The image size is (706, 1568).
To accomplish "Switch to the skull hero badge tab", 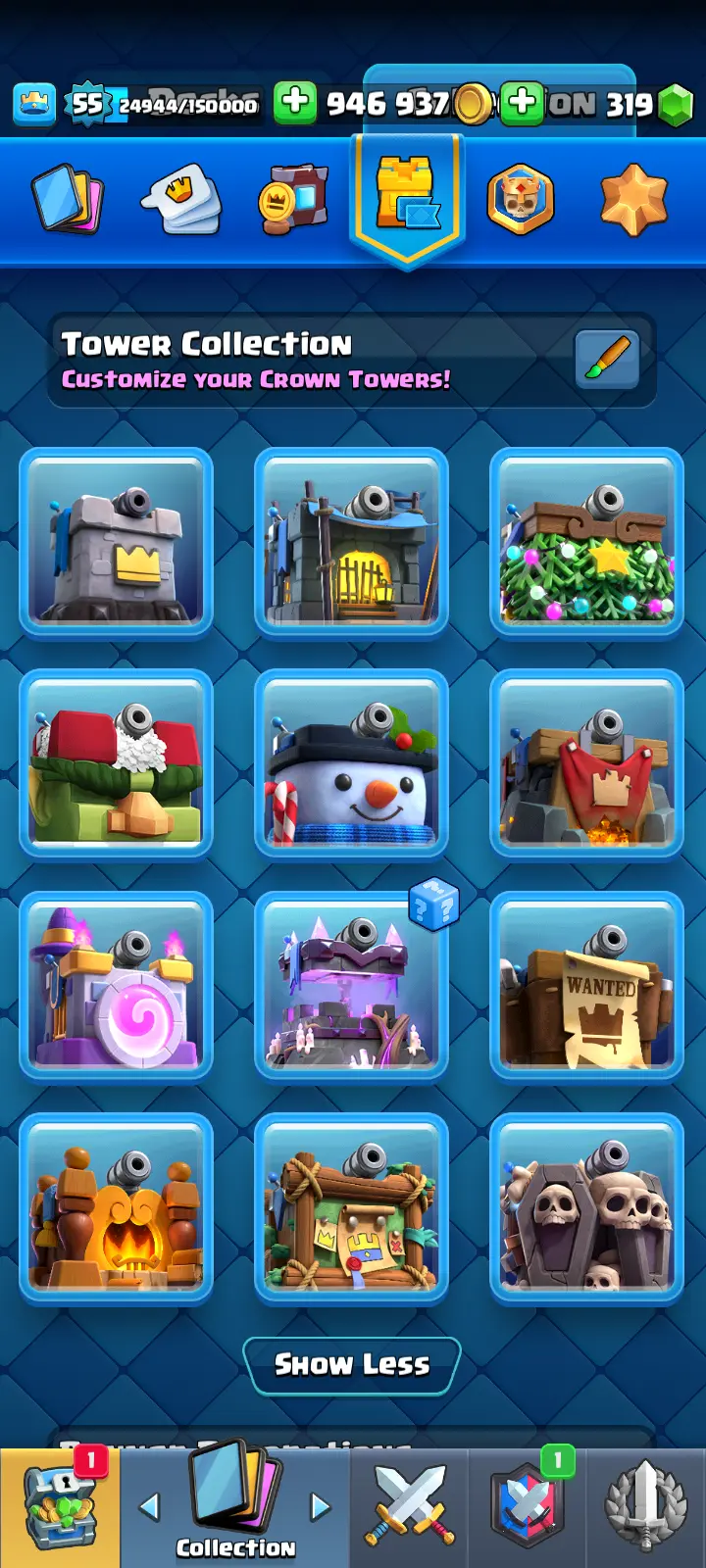I will (x=521, y=200).
